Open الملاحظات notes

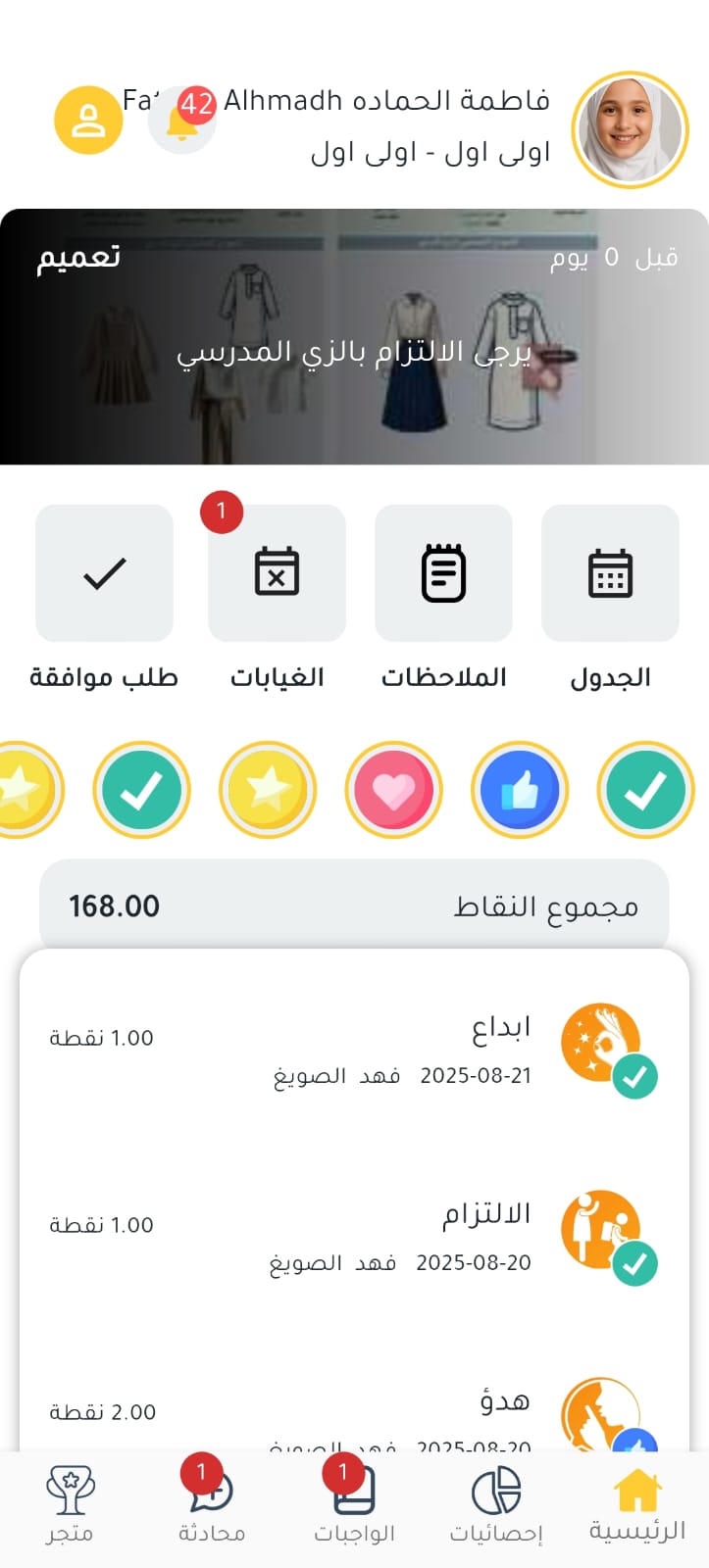(x=443, y=573)
